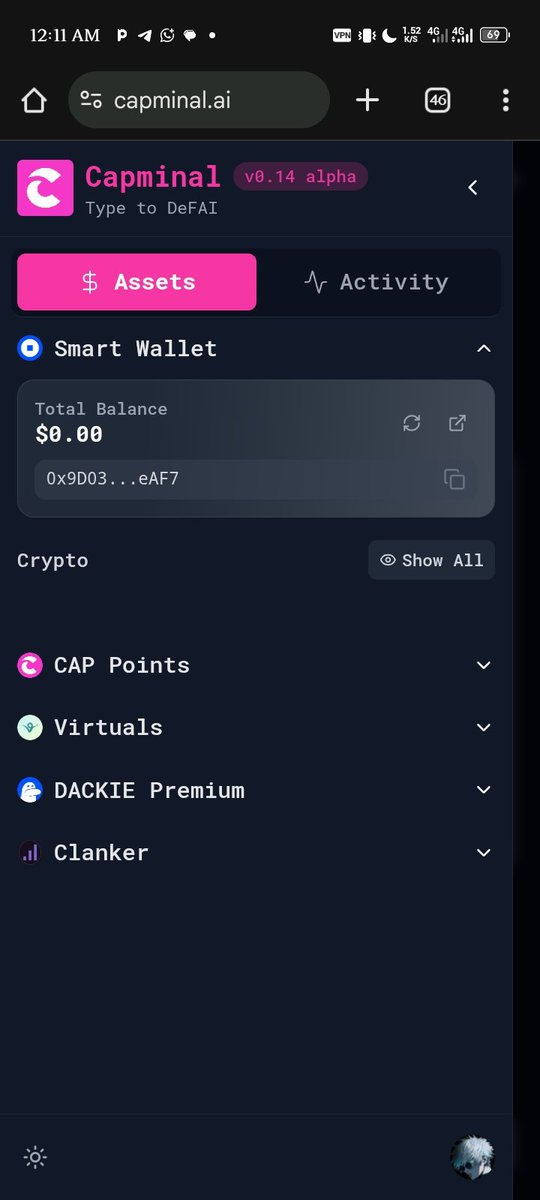Toggle the light theme sun icon
The width and height of the screenshot is (540, 1200).
pos(35,1158)
